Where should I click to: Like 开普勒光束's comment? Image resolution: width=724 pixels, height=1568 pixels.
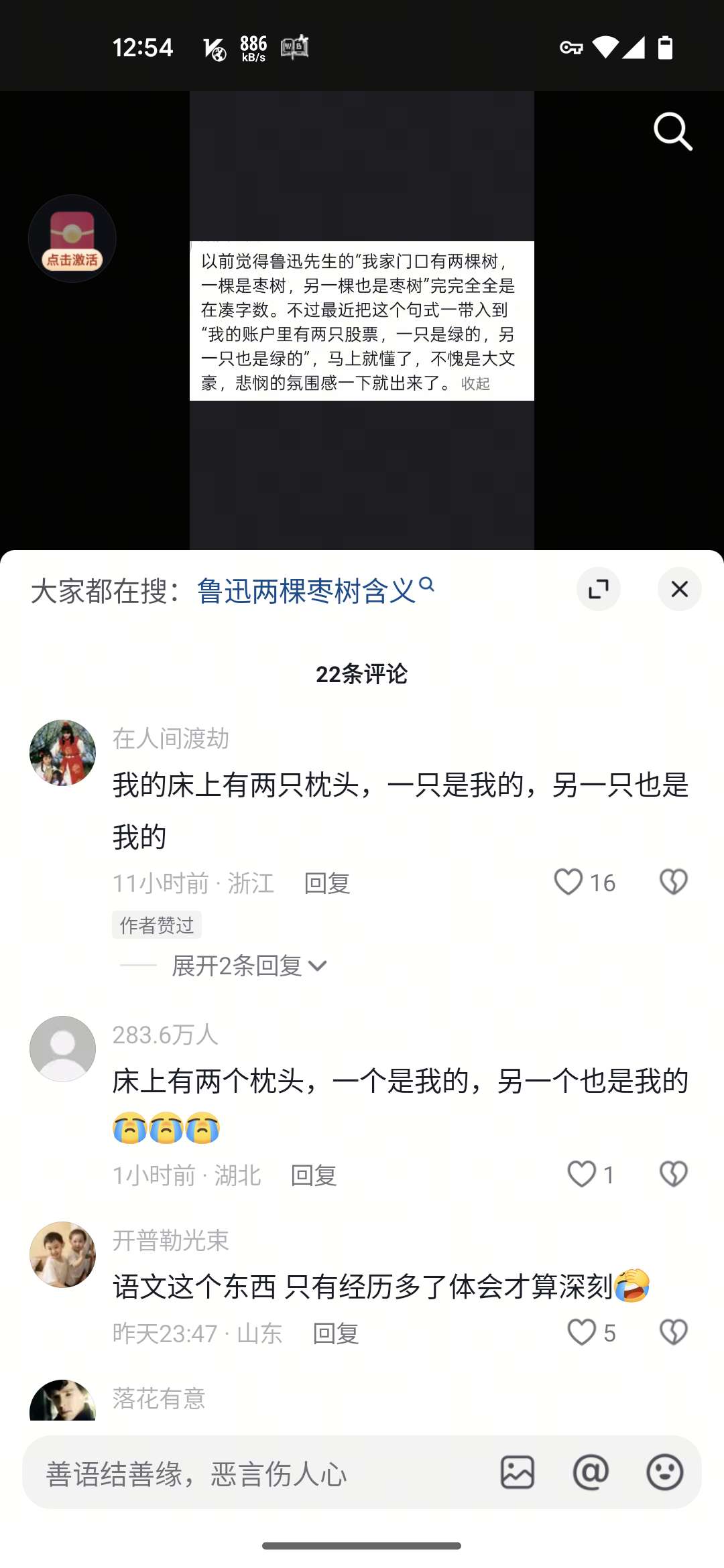(581, 1332)
